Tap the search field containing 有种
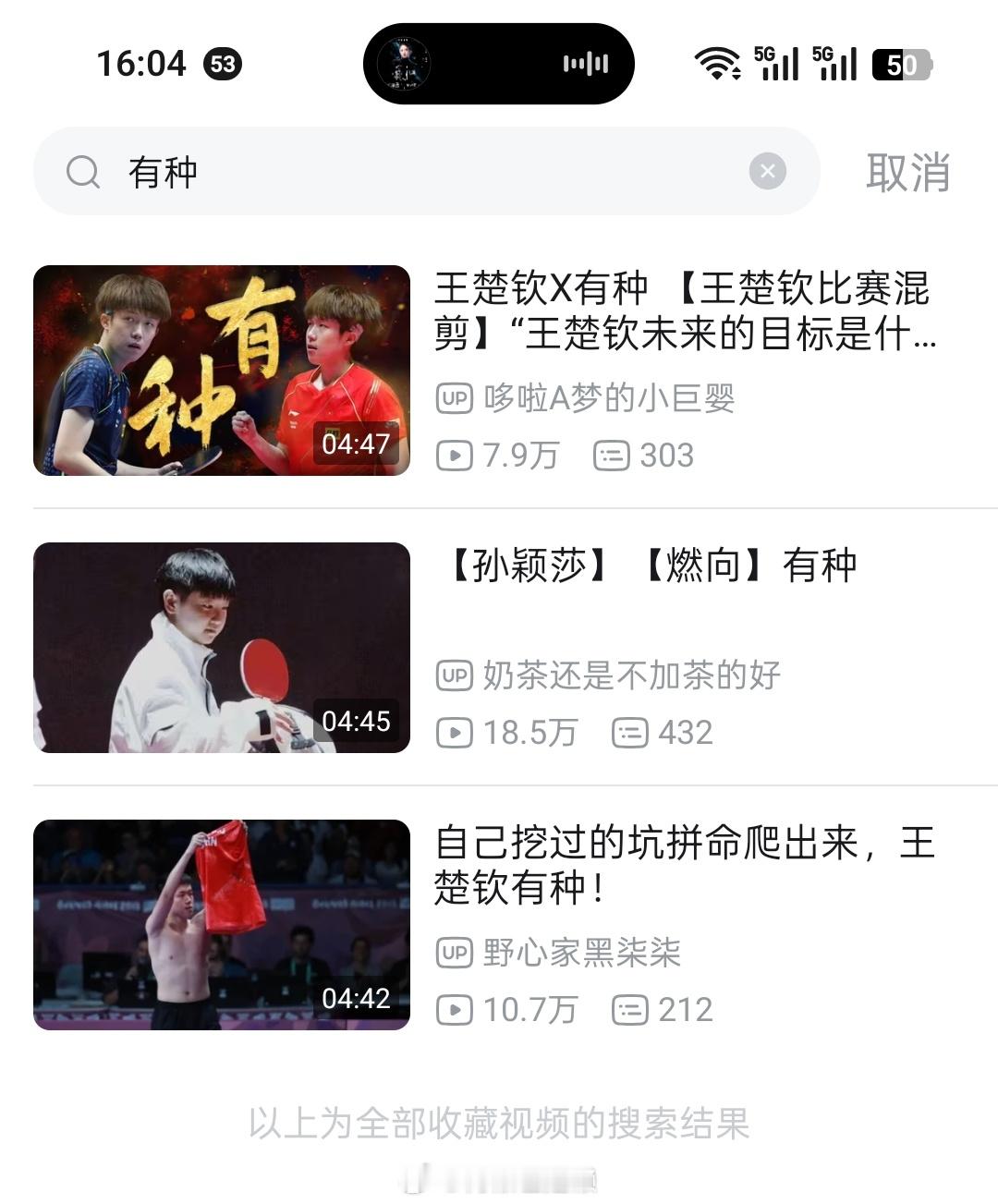Image resolution: width=998 pixels, height=1204 pixels. [x=416, y=172]
